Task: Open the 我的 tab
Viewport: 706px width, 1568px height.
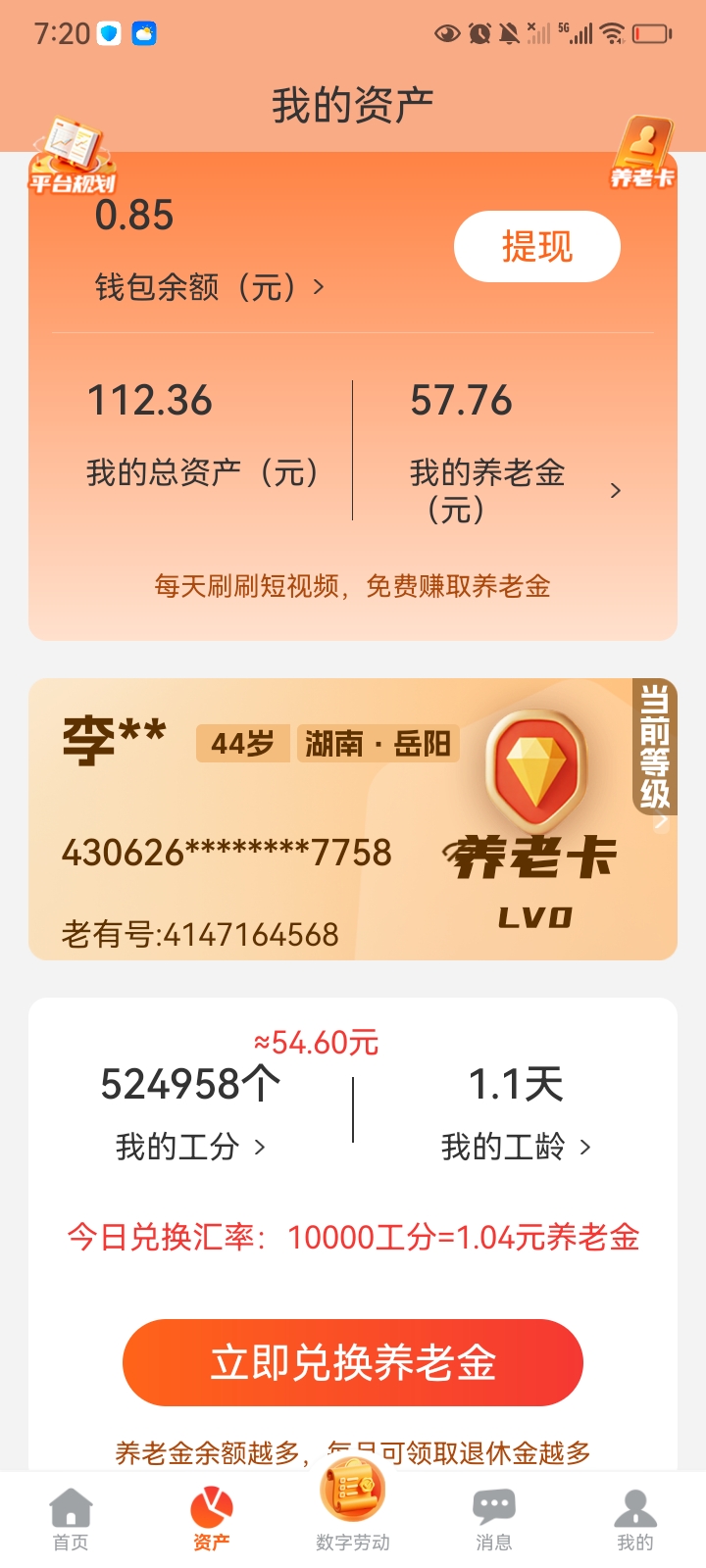Action: [634, 1520]
